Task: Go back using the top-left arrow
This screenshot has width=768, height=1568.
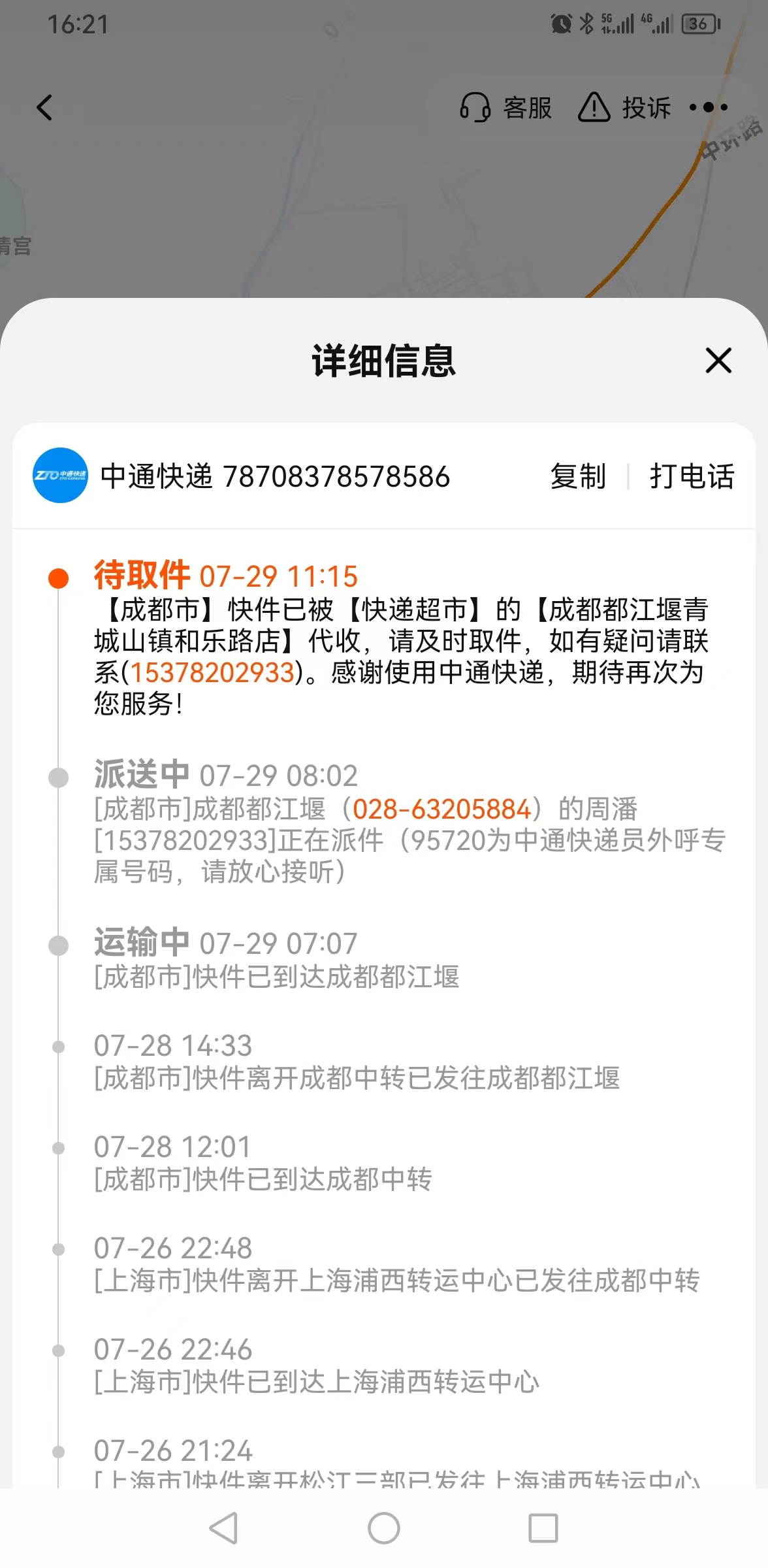Action: click(x=44, y=108)
